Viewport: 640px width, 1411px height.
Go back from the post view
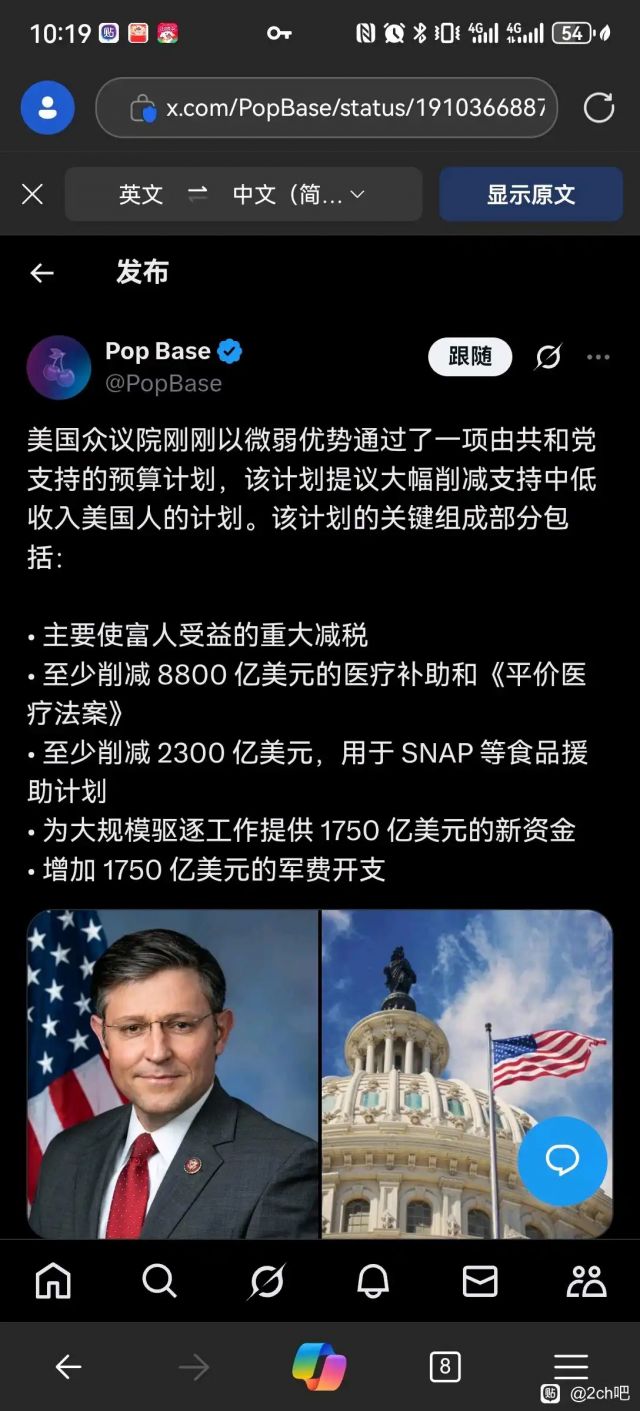tap(42, 272)
